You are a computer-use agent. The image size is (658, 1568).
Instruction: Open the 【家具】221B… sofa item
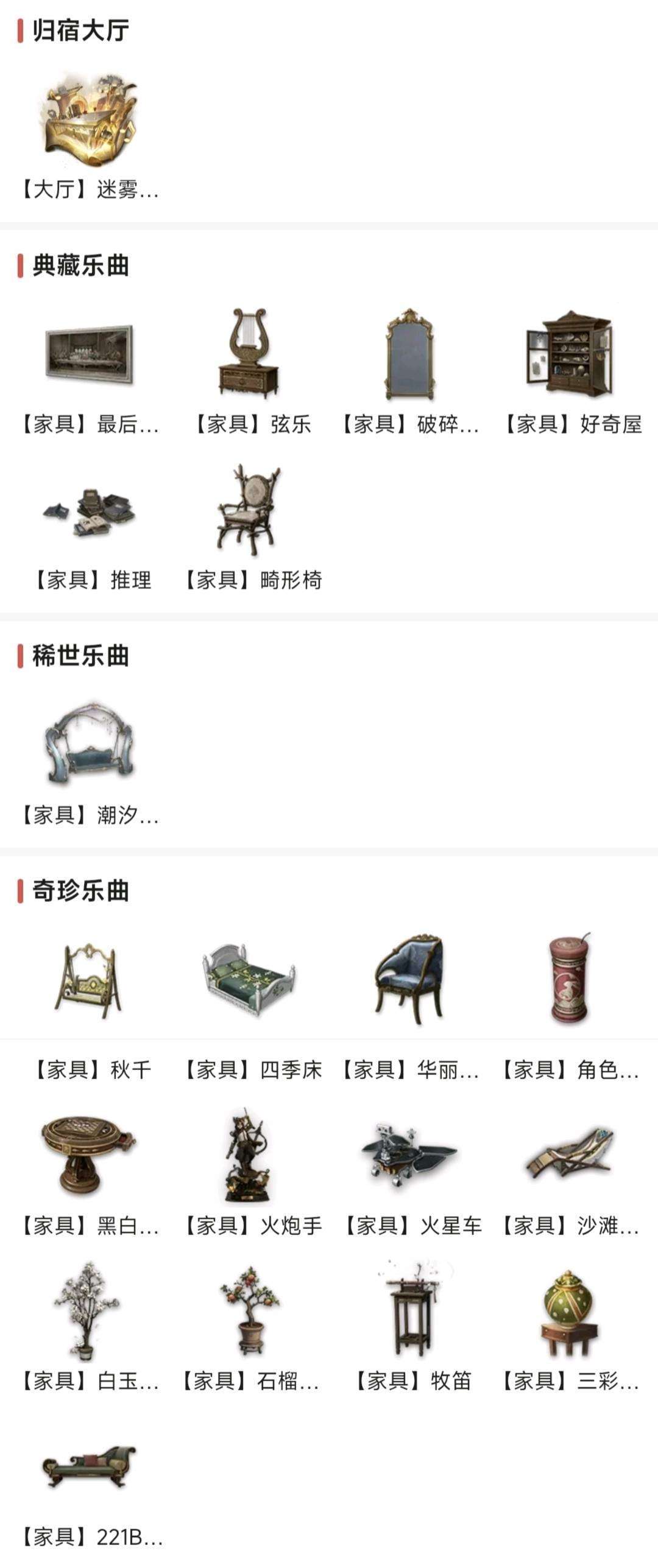click(90, 1468)
